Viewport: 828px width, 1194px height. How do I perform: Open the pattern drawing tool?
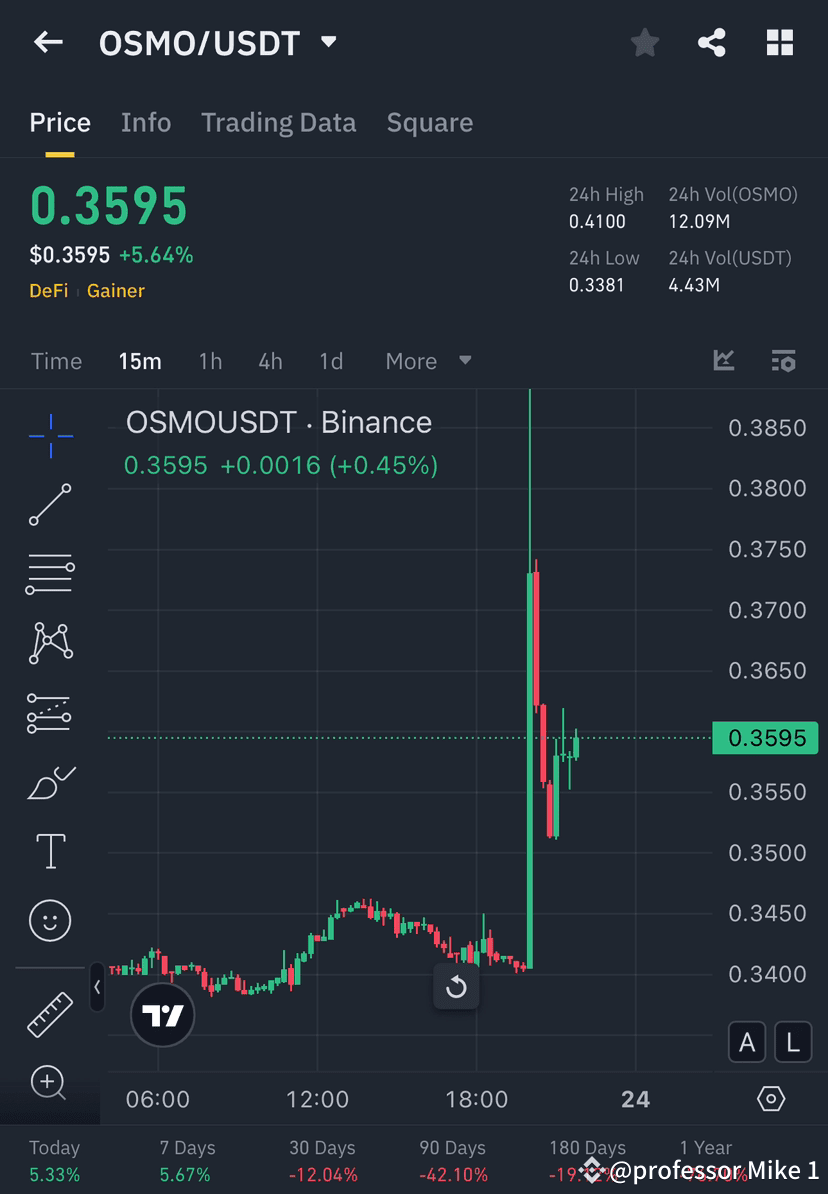(x=50, y=642)
